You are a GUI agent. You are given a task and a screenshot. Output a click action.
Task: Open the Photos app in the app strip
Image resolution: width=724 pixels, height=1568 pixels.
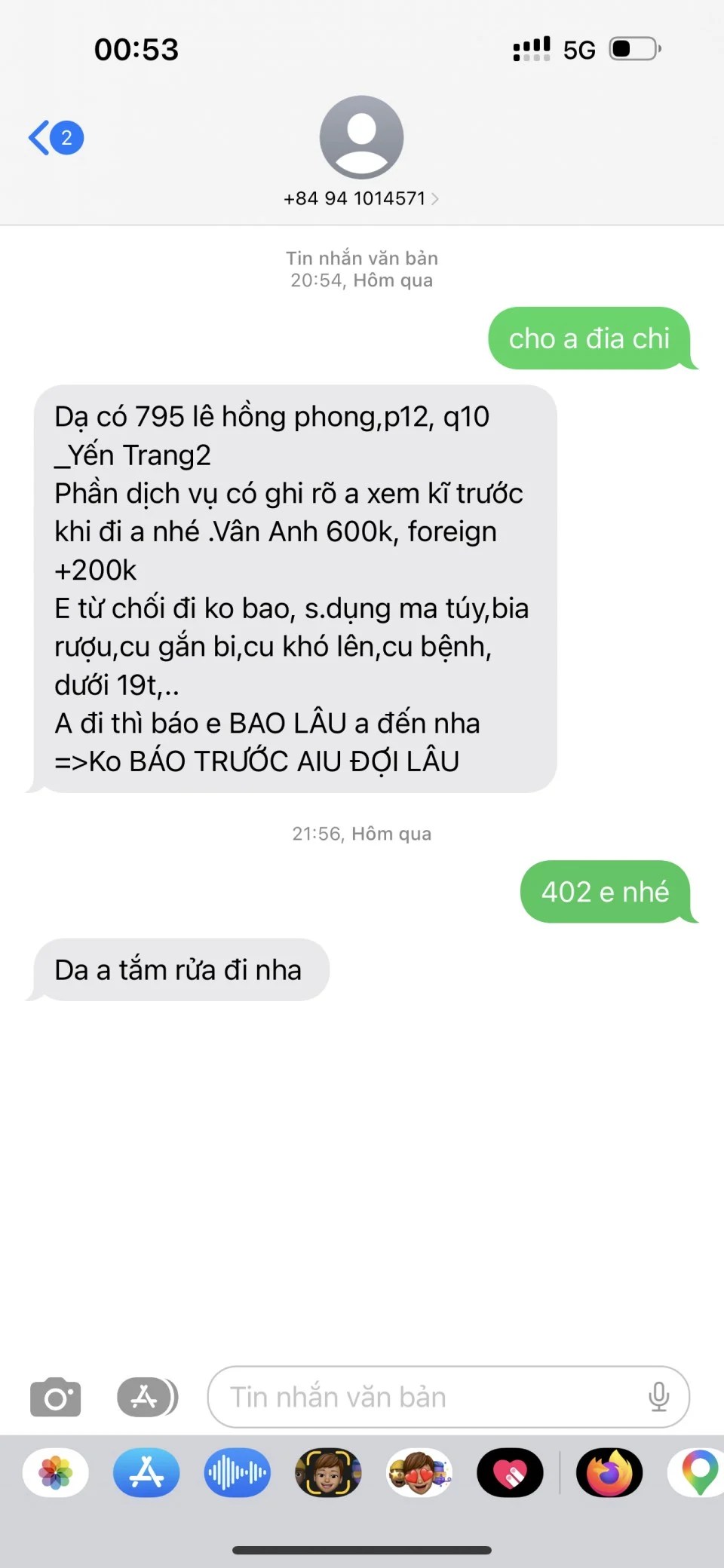[56, 1472]
